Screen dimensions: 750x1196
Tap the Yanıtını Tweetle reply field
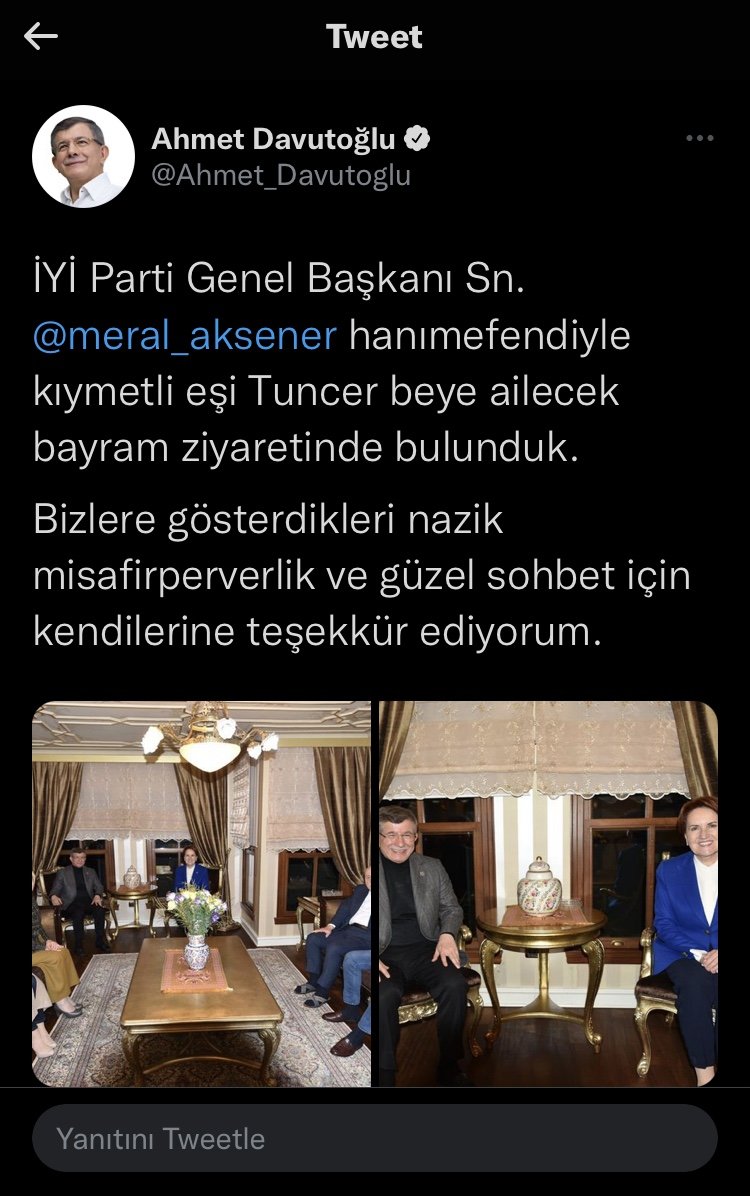click(x=375, y=1138)
